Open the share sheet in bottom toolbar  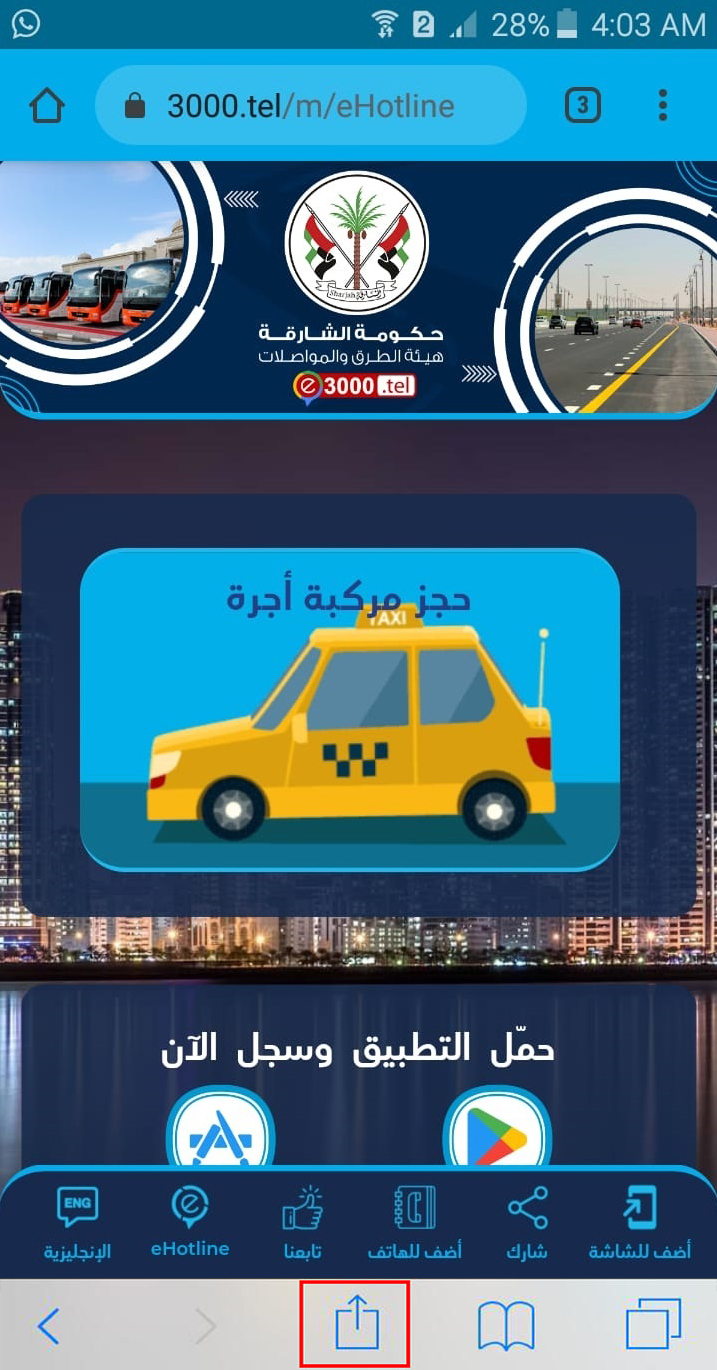coord(355,1326)
